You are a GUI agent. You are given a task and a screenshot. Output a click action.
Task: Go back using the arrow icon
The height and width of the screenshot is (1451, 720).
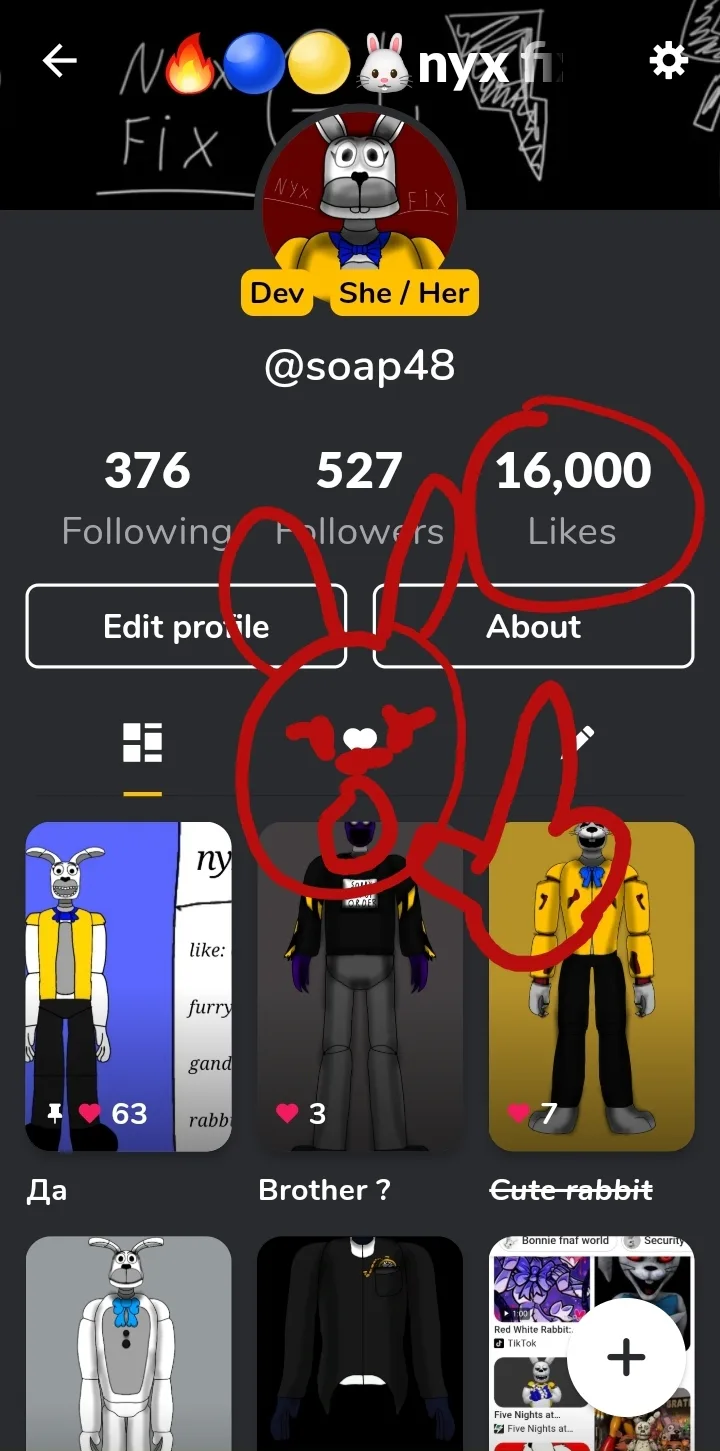point(59,62)
